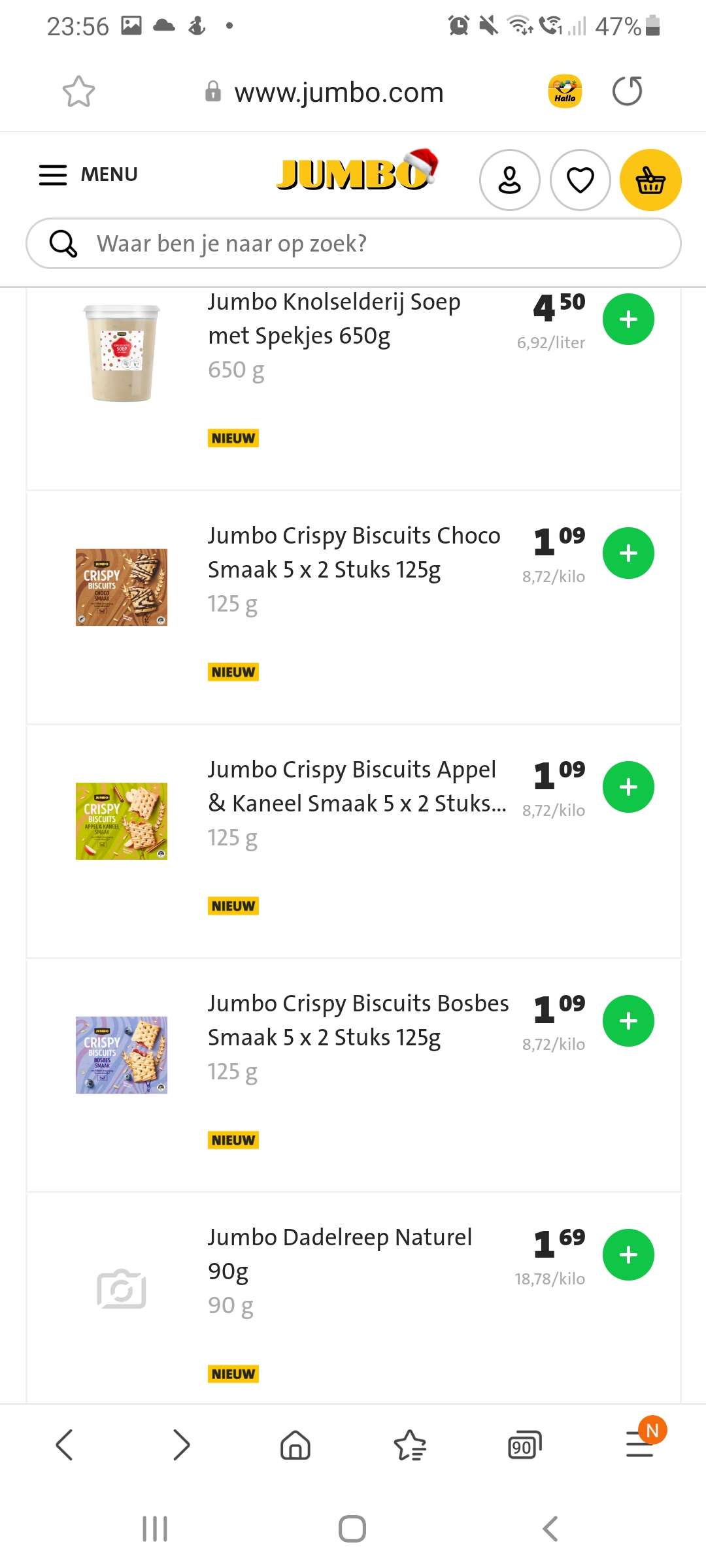Add Crispy Biscuits Bosbes to basket

pyautogui.click(x=628, y=1021)
